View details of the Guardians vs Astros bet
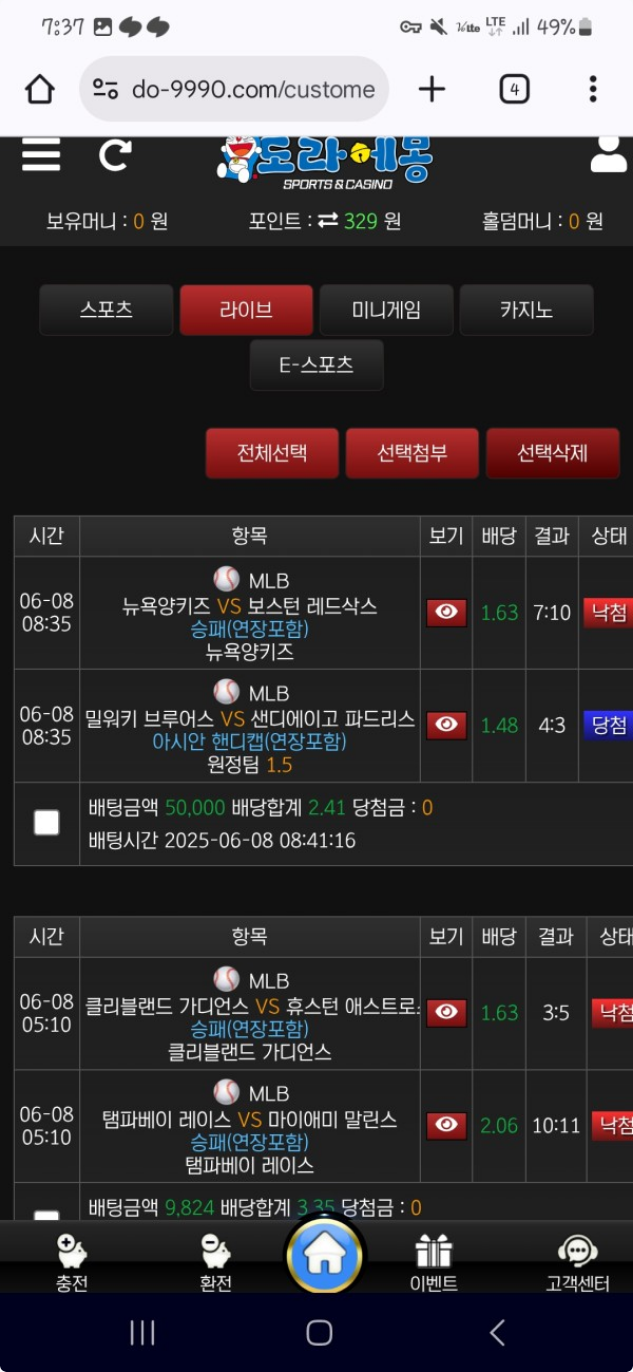The width and height of the screenshot is (633, 1372). point(446,1013)
